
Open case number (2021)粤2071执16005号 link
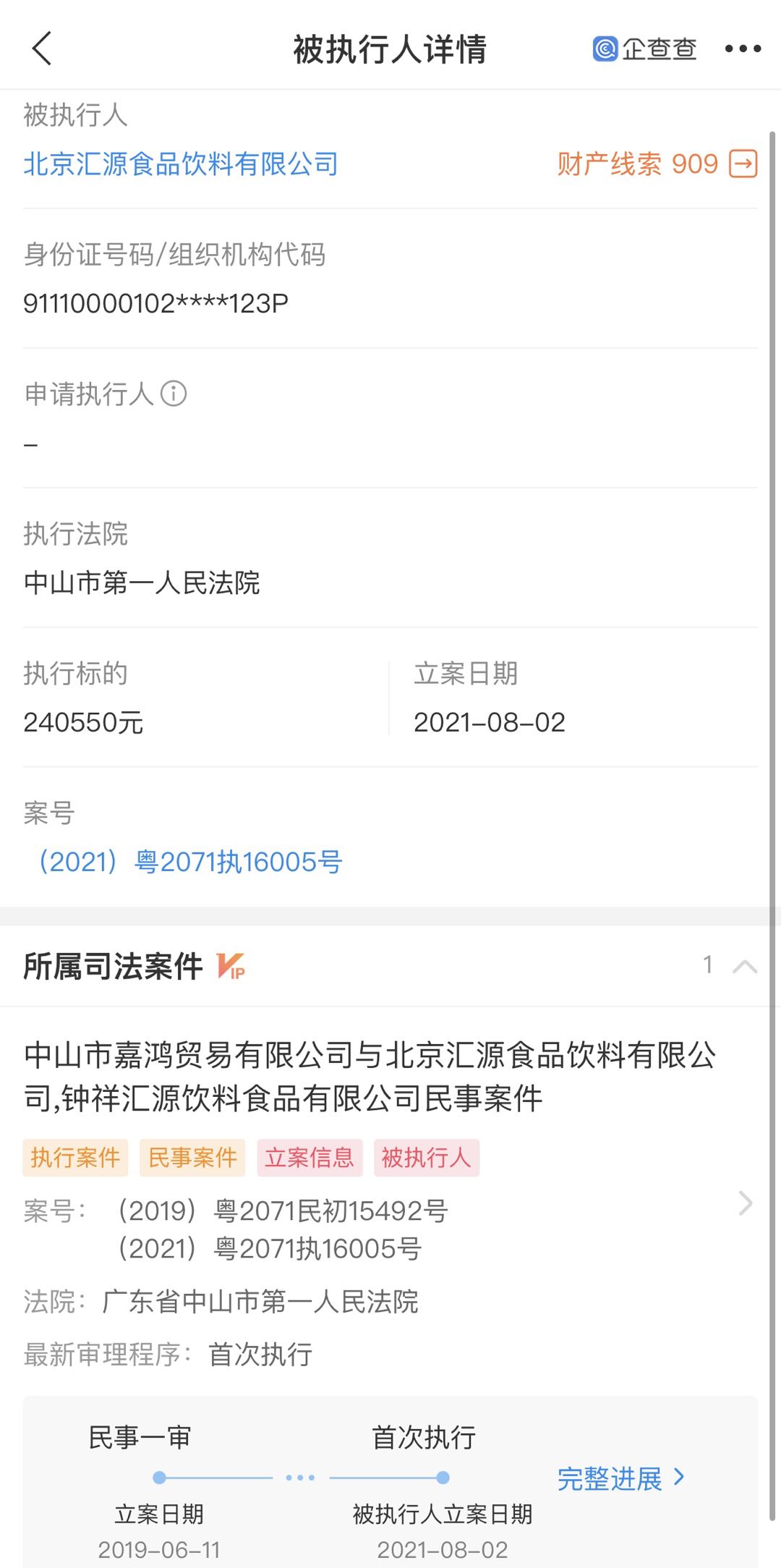(x=190, y=862)
